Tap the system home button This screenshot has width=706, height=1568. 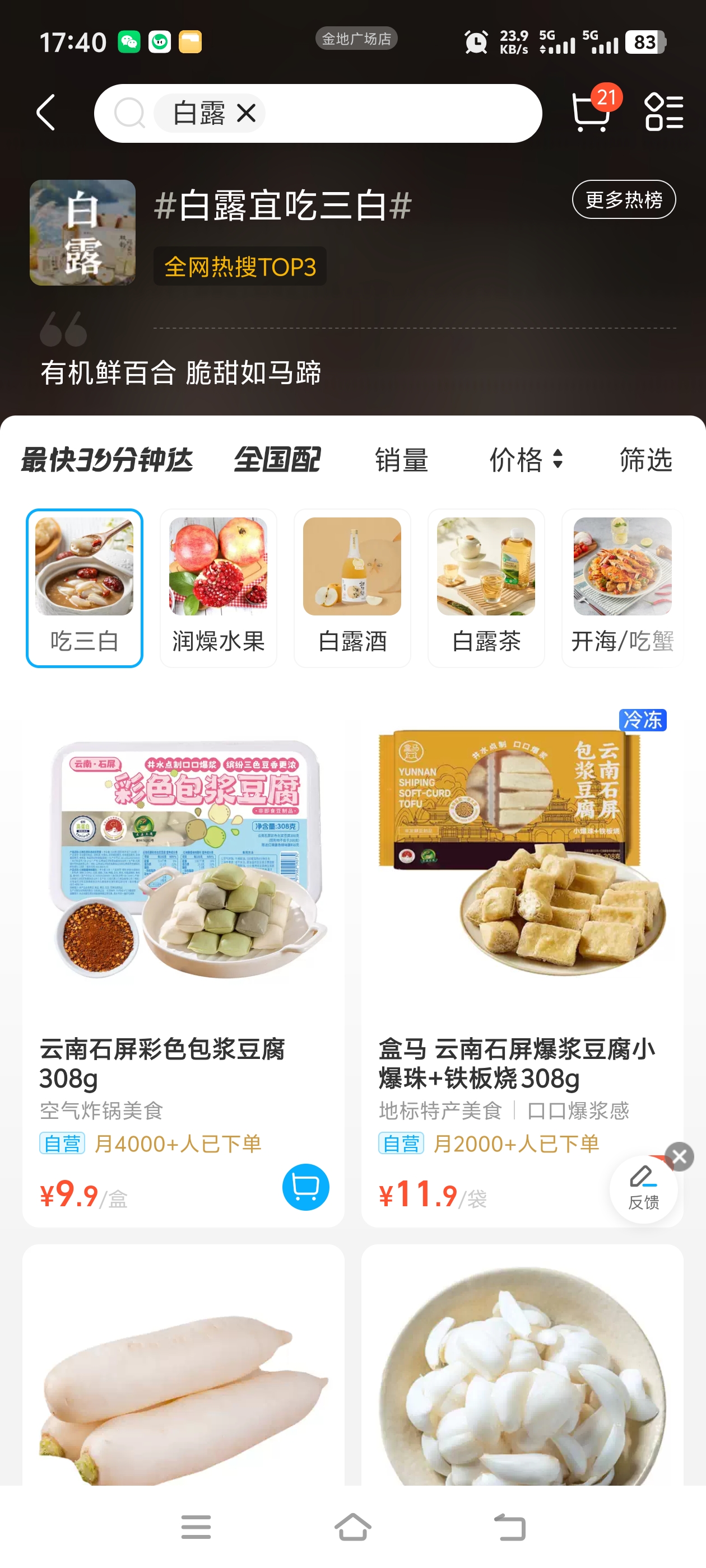352,1527
